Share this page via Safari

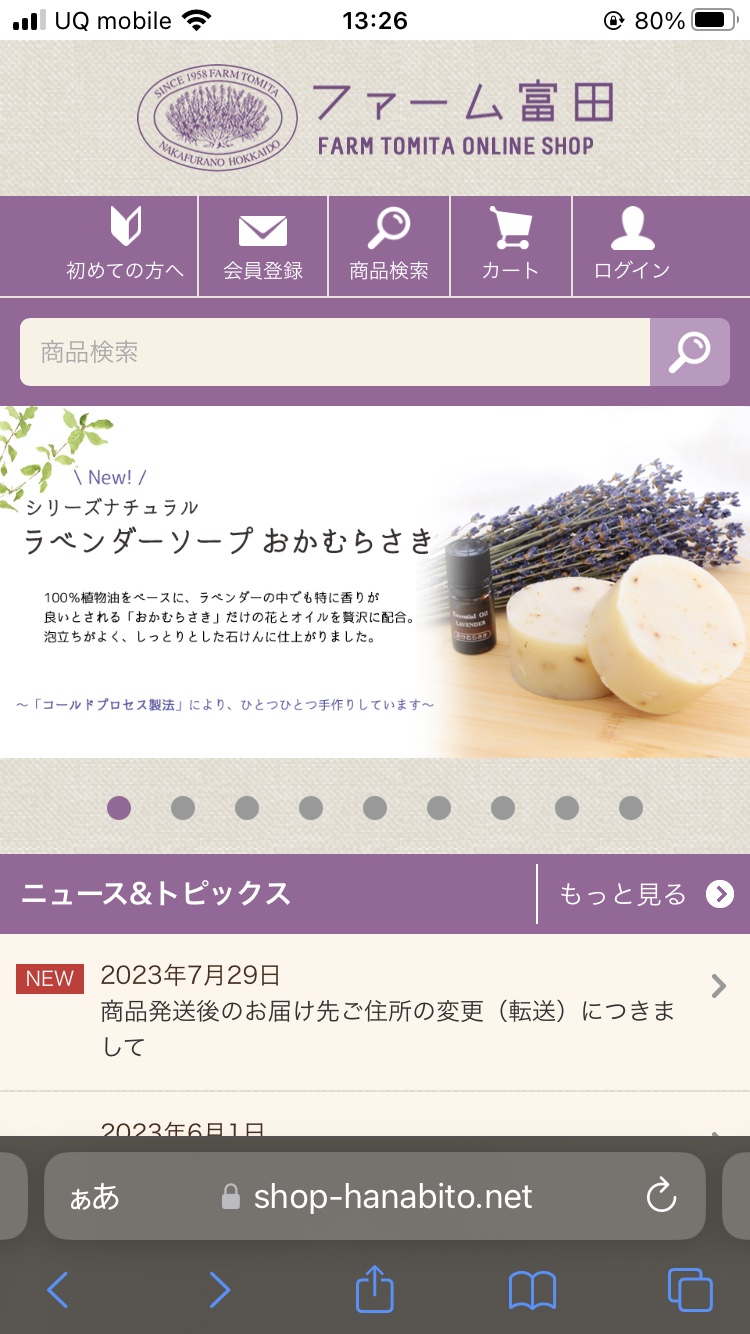375,1288
